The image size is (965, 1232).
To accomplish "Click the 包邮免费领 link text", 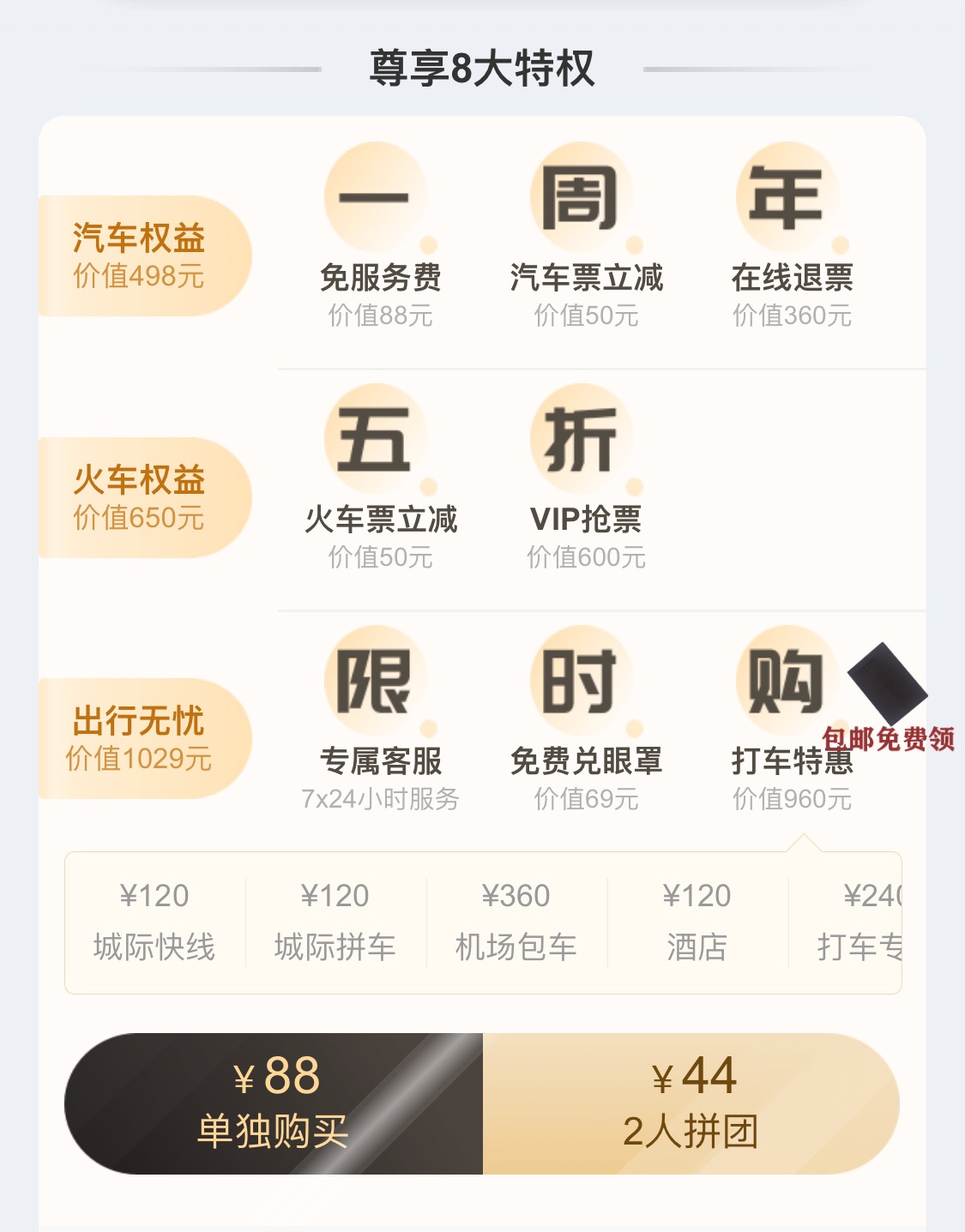I will 890,737.
